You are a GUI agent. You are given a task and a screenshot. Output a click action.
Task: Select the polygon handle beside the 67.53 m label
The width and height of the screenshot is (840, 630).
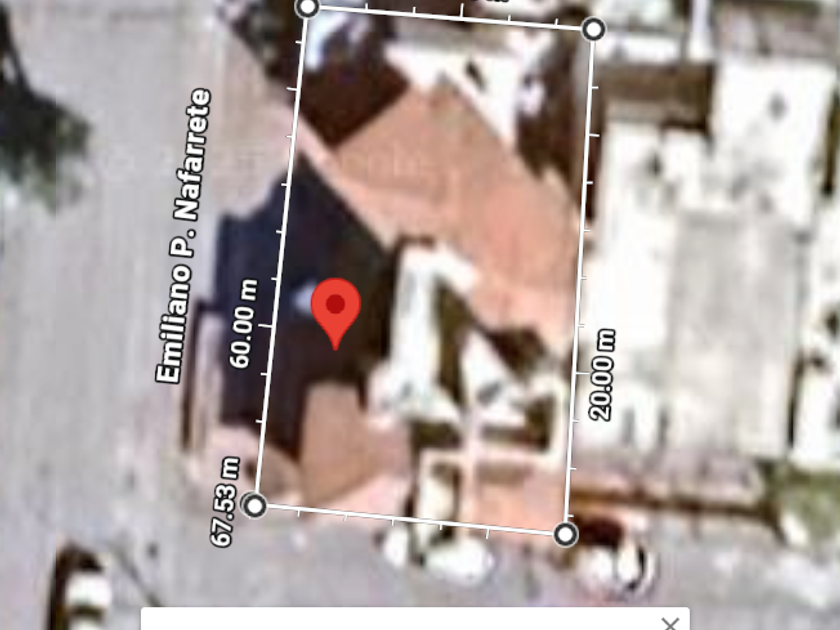coord(254,505)
